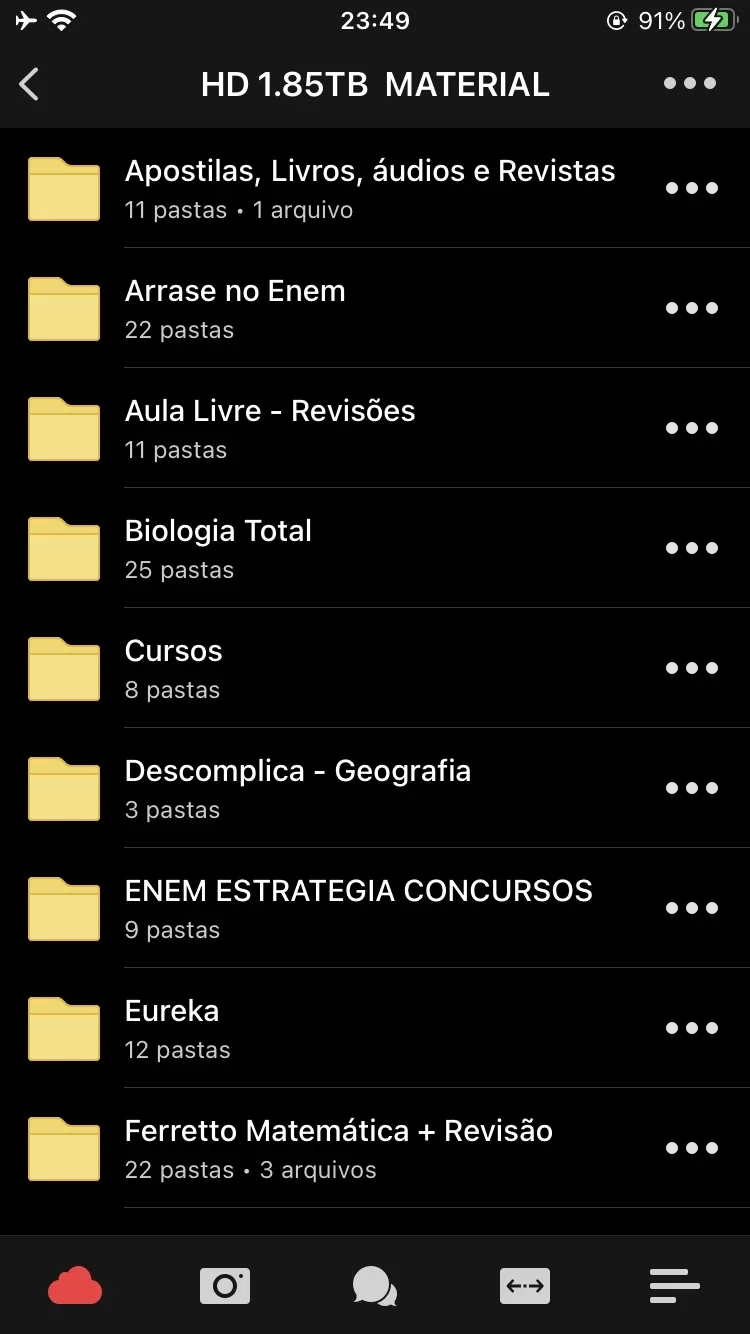The height and width of the screenshot is (1334, 750).
Task: Go back with the top-left arrow
Action: [30, 84]
